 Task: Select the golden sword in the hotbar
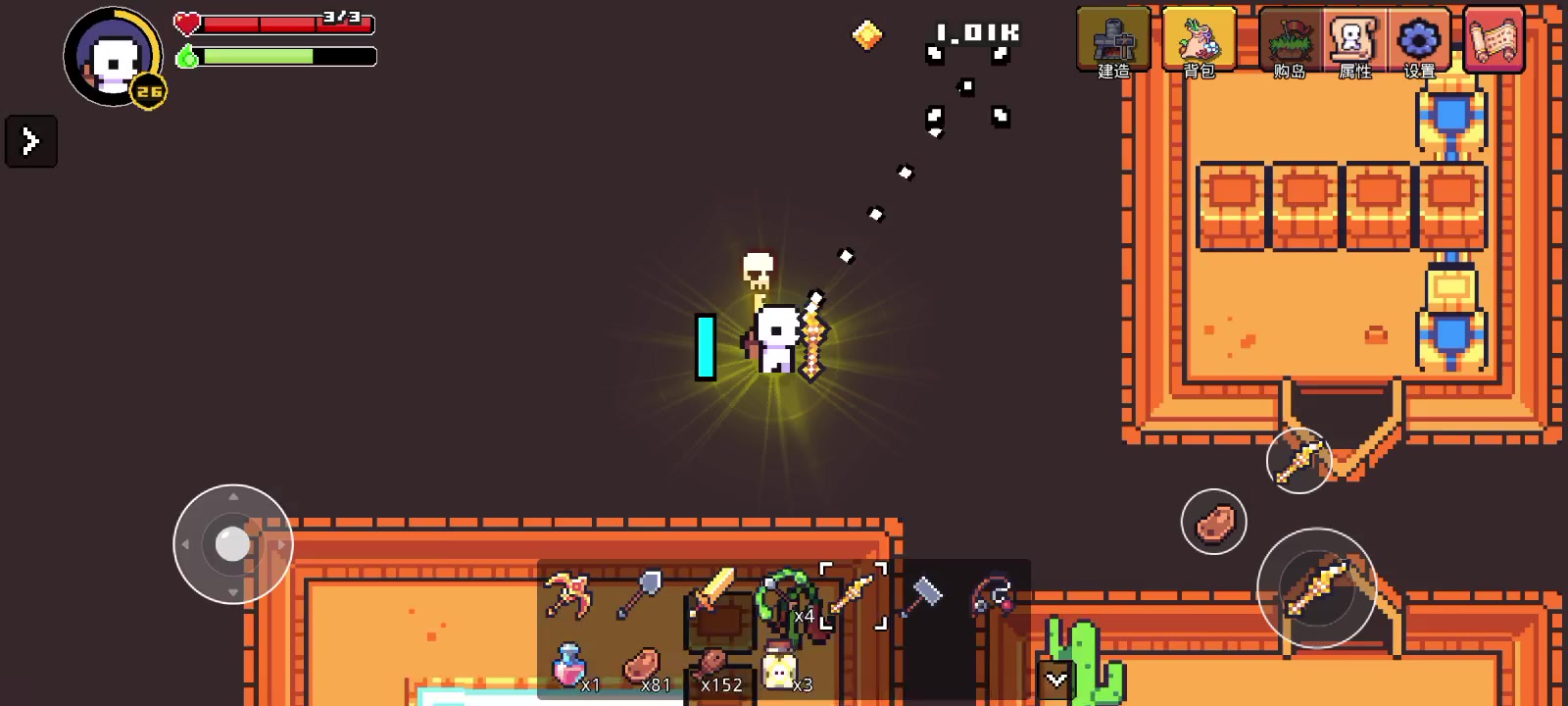(x=715, y=594)
